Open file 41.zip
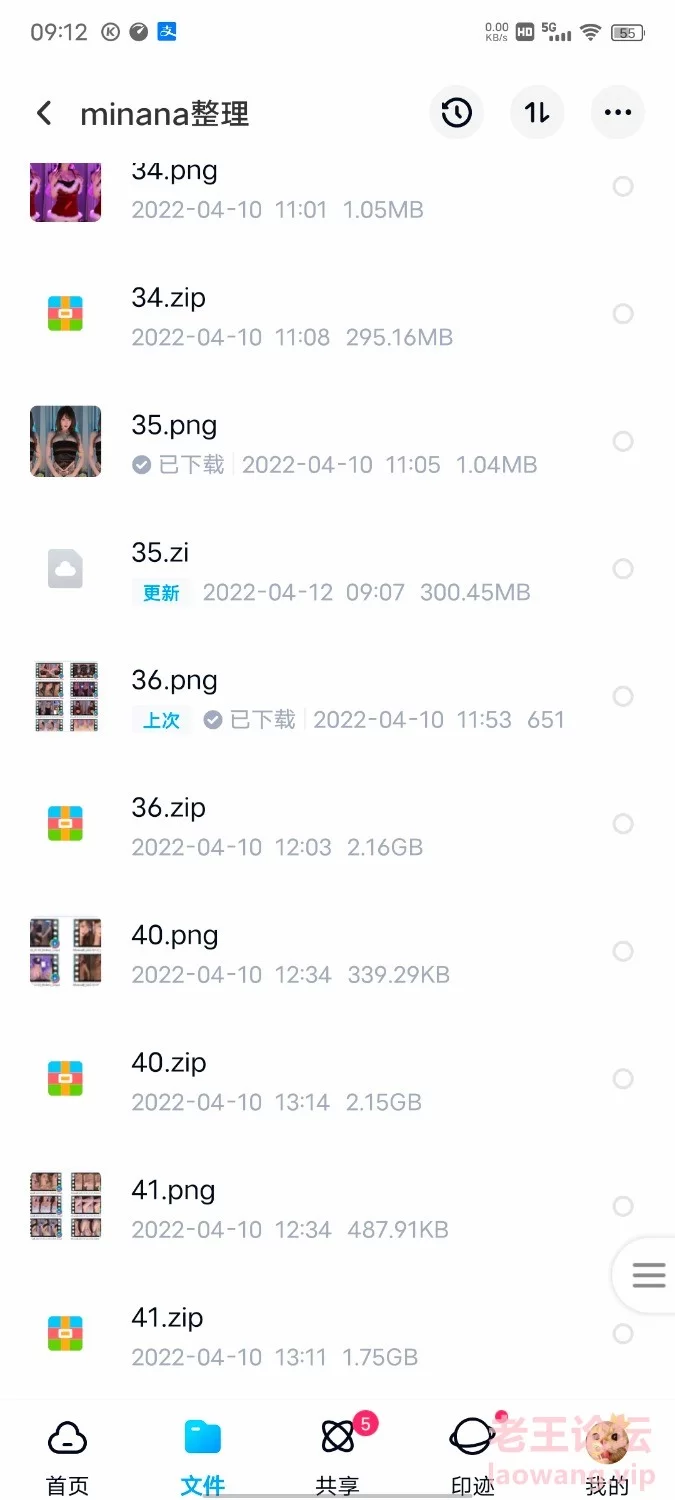 [x=167, y=1318]
